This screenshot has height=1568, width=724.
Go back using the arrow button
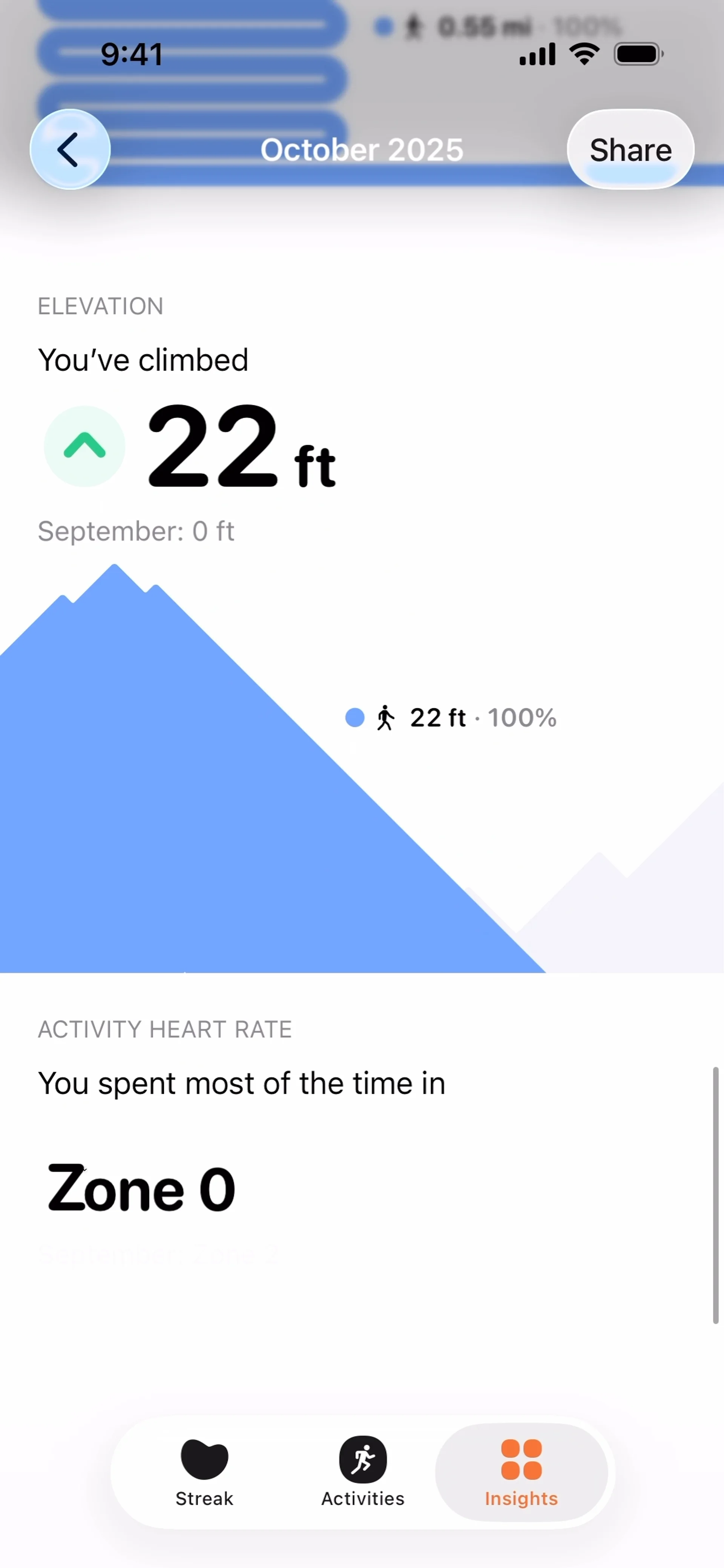[x=70, y=149]
